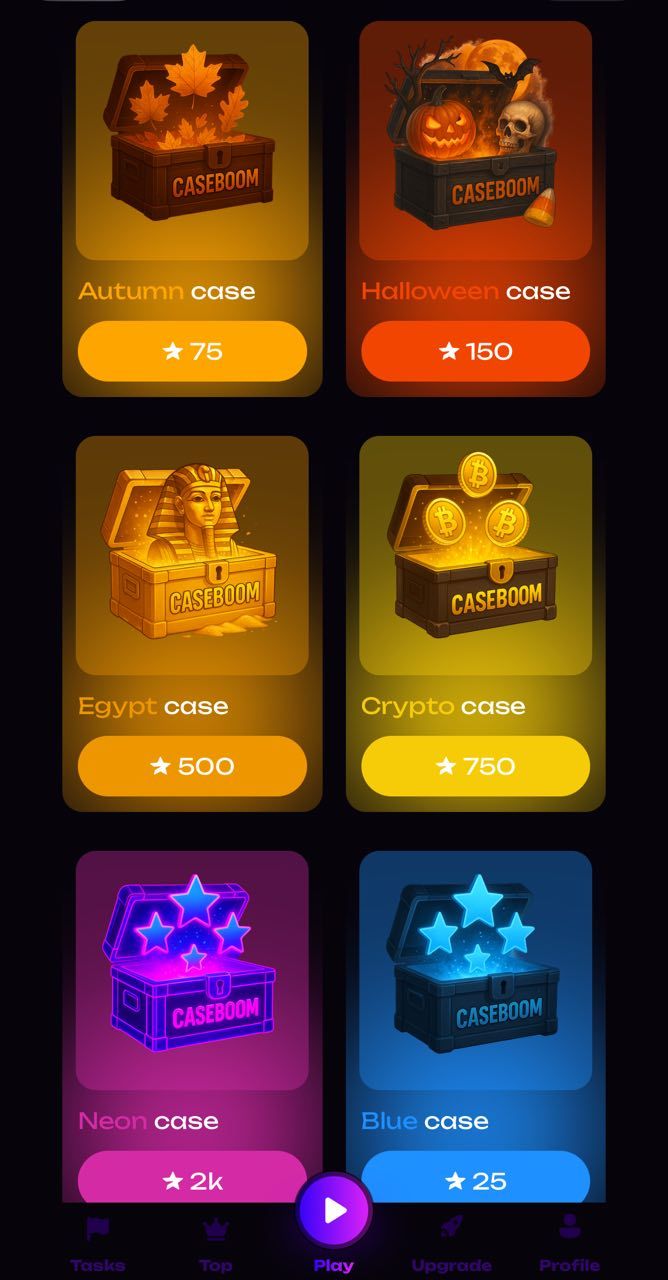This screenshot has width=668, height=1280.
Task: View the Blue case
Action: 475,971
